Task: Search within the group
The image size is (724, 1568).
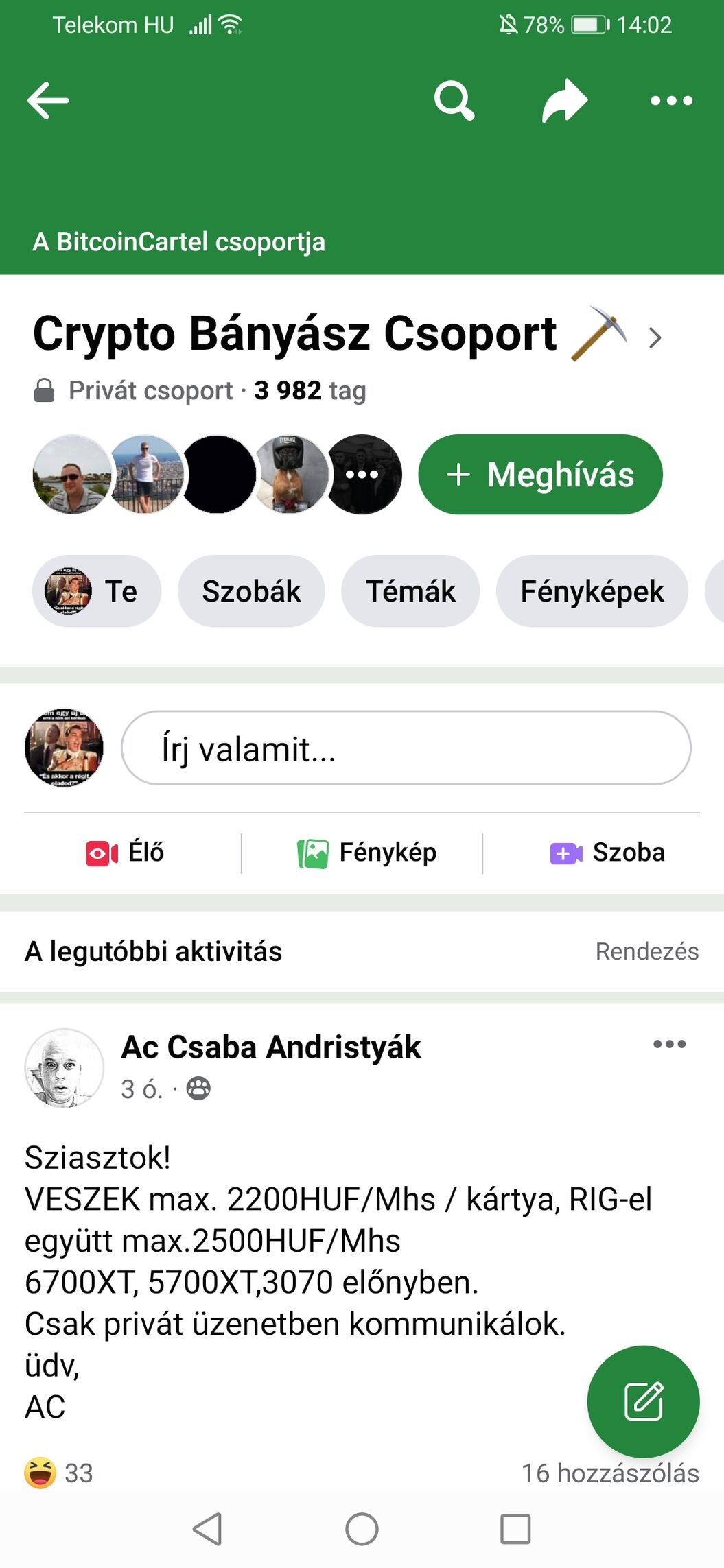Action: click(454, 101)
